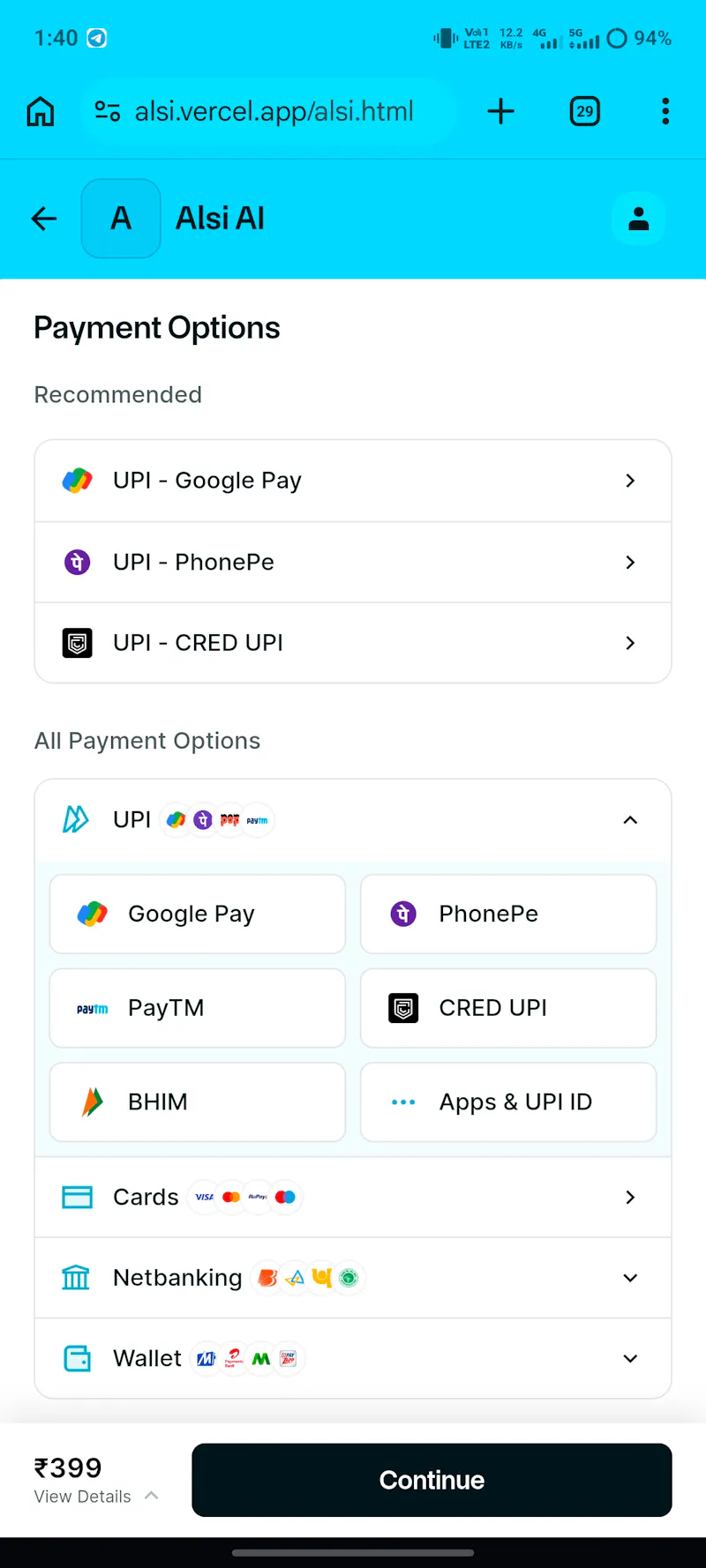
Task: Choose PayTM as the UPI app
Action: tap(198, 1008)
